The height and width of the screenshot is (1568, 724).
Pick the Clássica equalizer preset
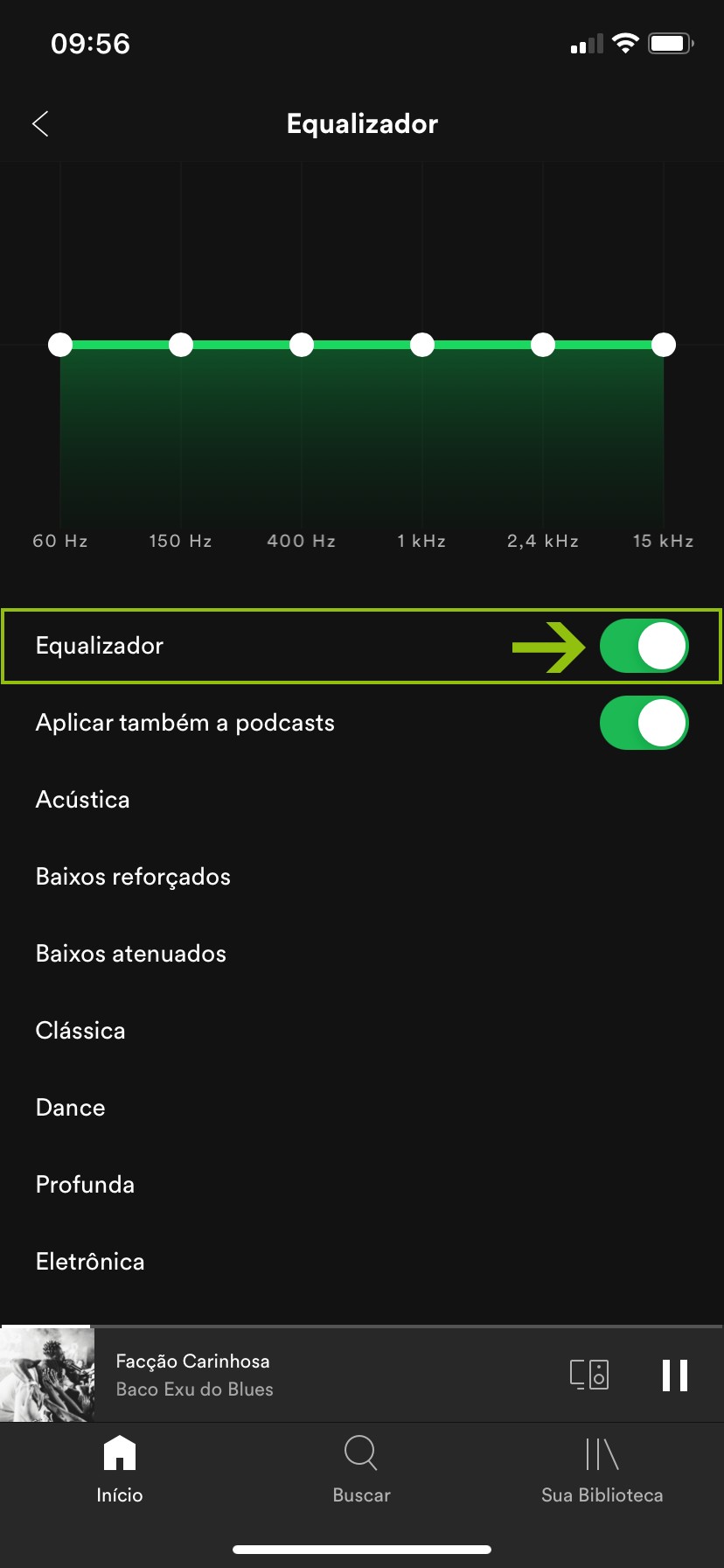click(x=80, y=1031)
